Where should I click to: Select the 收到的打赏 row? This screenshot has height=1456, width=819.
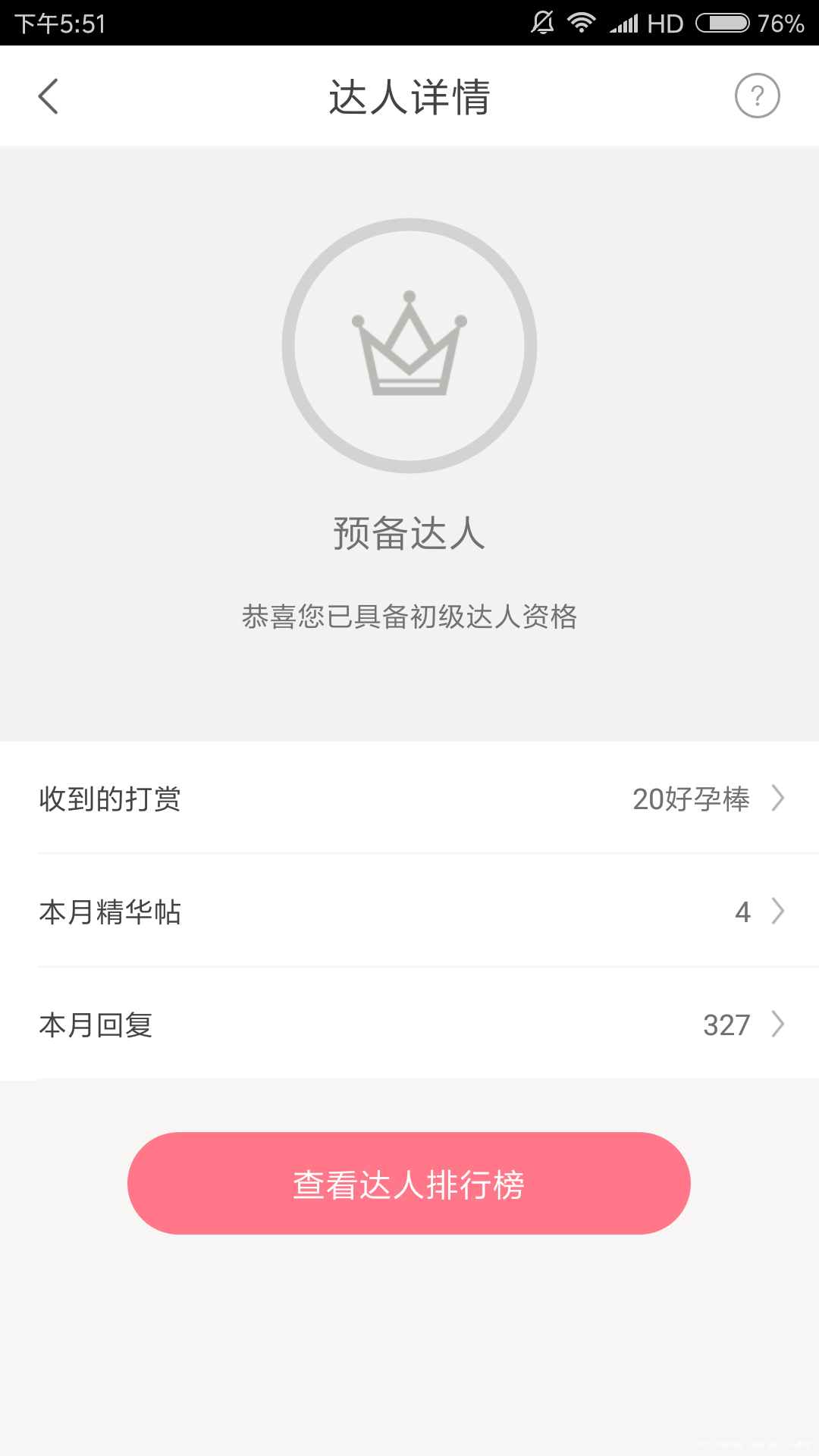click(108, 799)
